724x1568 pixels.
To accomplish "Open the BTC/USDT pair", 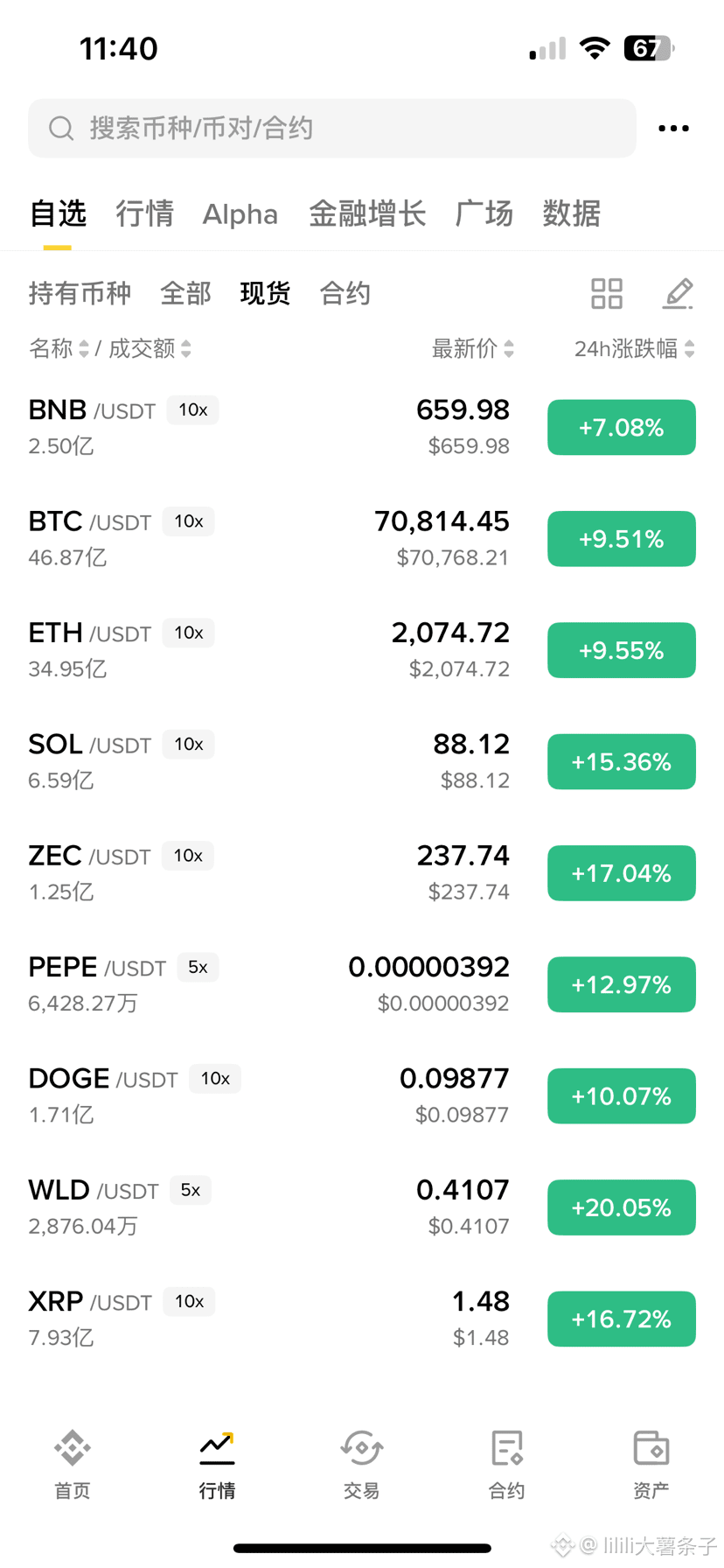I will (362, 539).
